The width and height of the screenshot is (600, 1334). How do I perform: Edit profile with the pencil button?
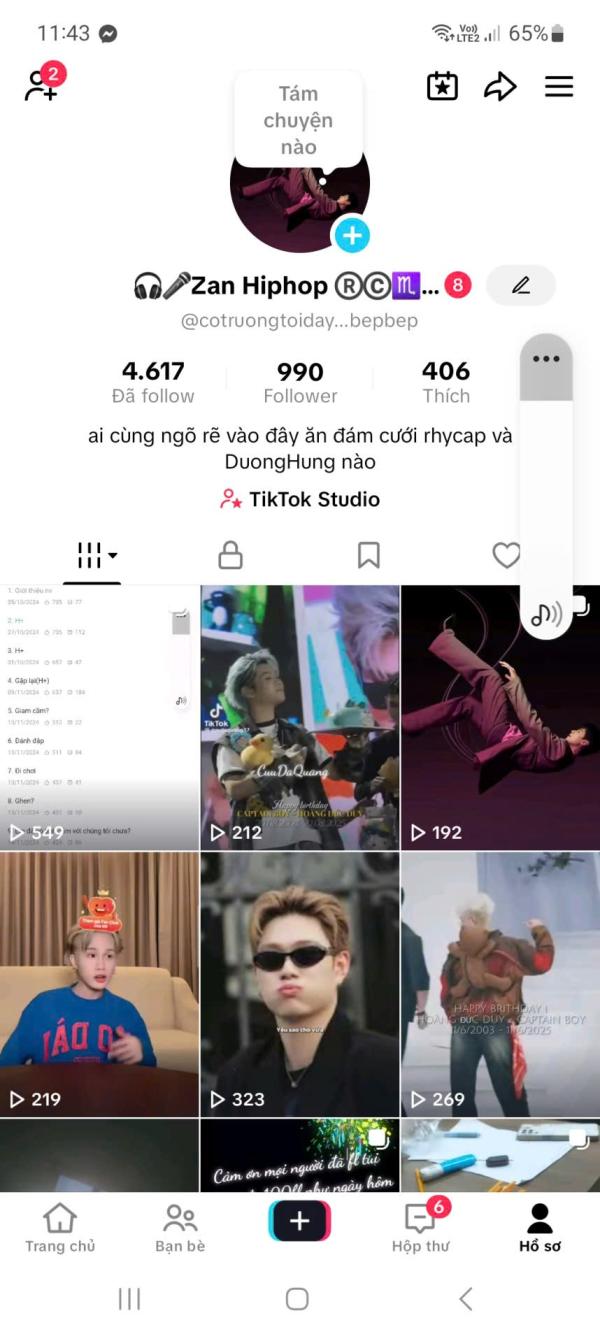pyautogui.click(x=520, y=286)
